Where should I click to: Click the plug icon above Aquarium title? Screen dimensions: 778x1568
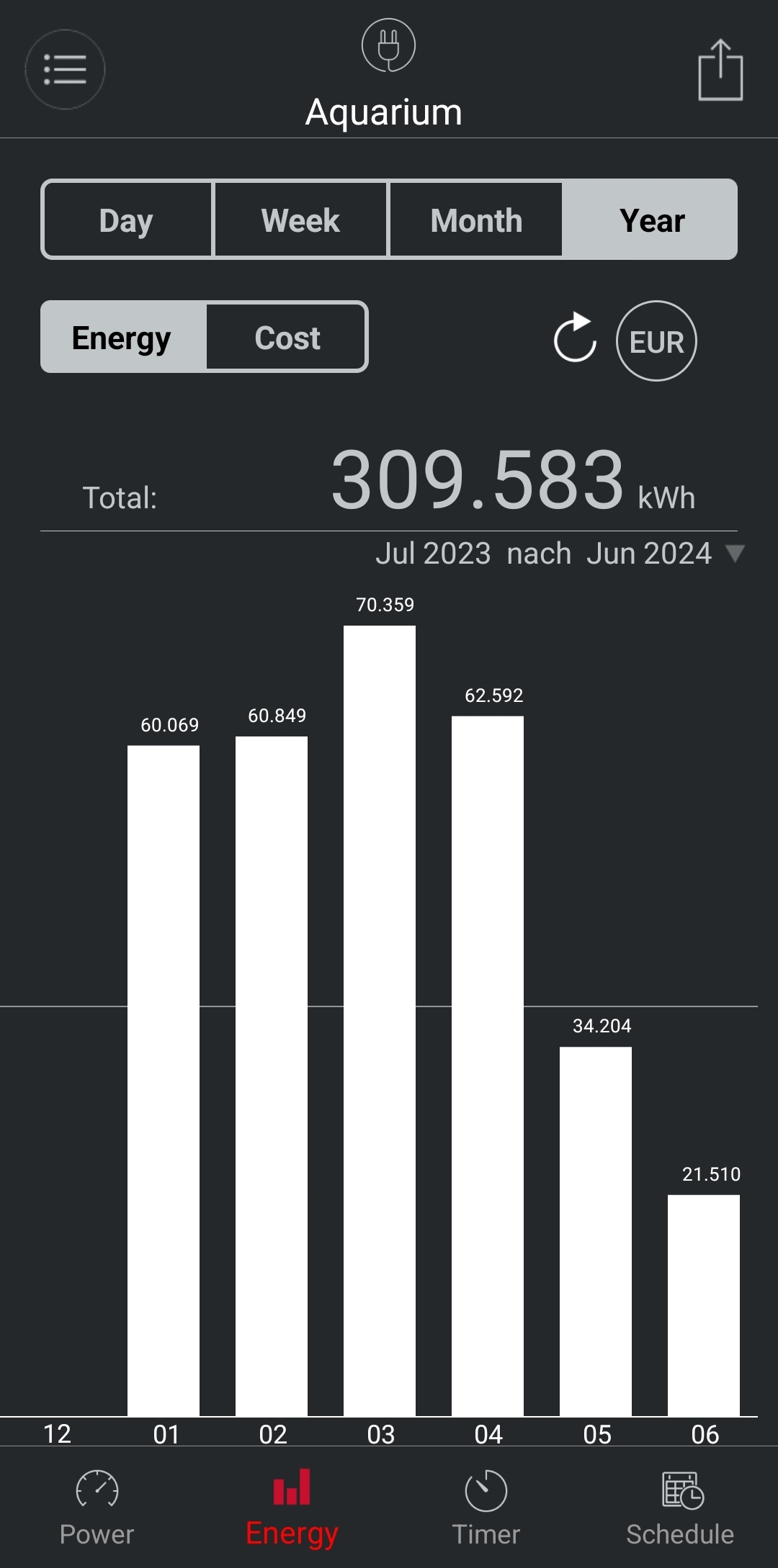(x=389, y=45)
